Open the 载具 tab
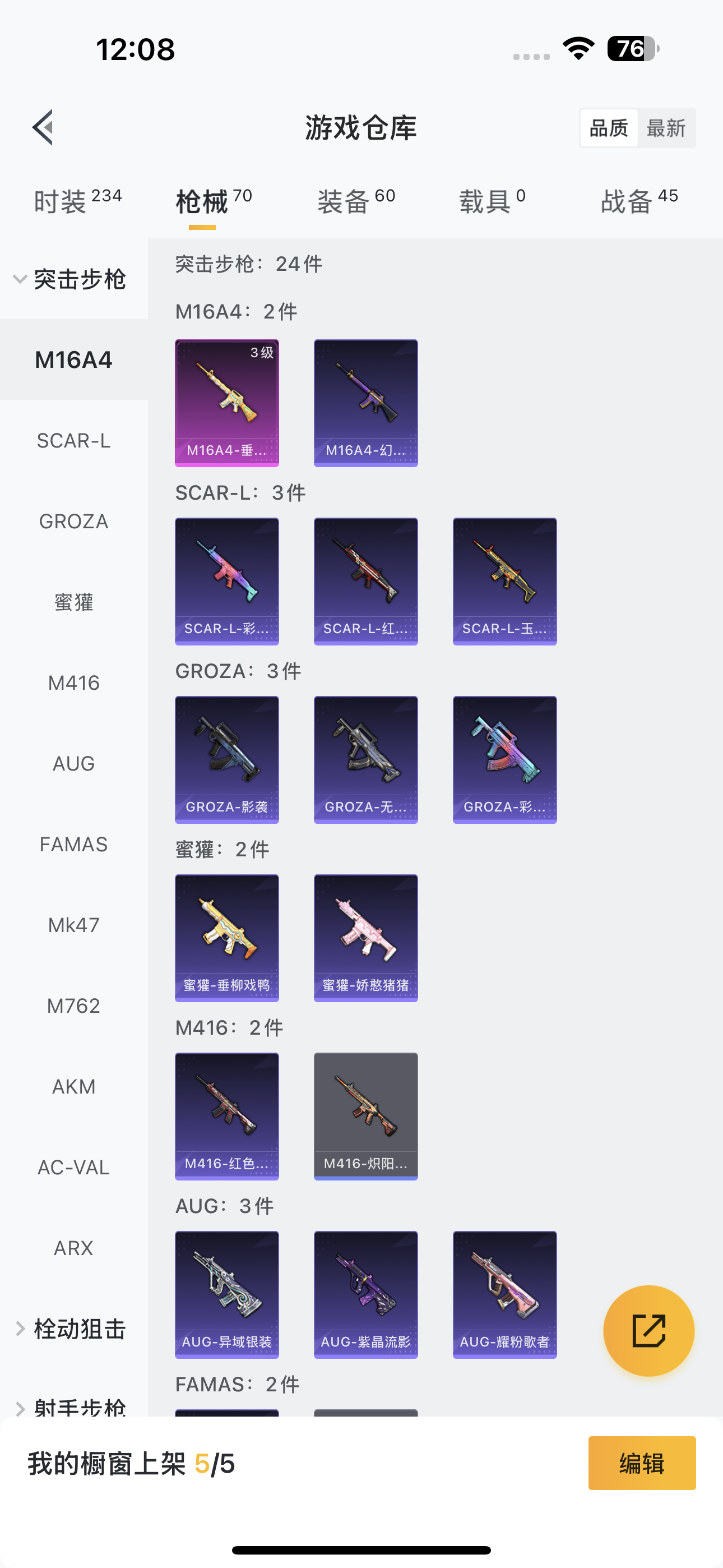723x1568 pixels. [492, 201]
